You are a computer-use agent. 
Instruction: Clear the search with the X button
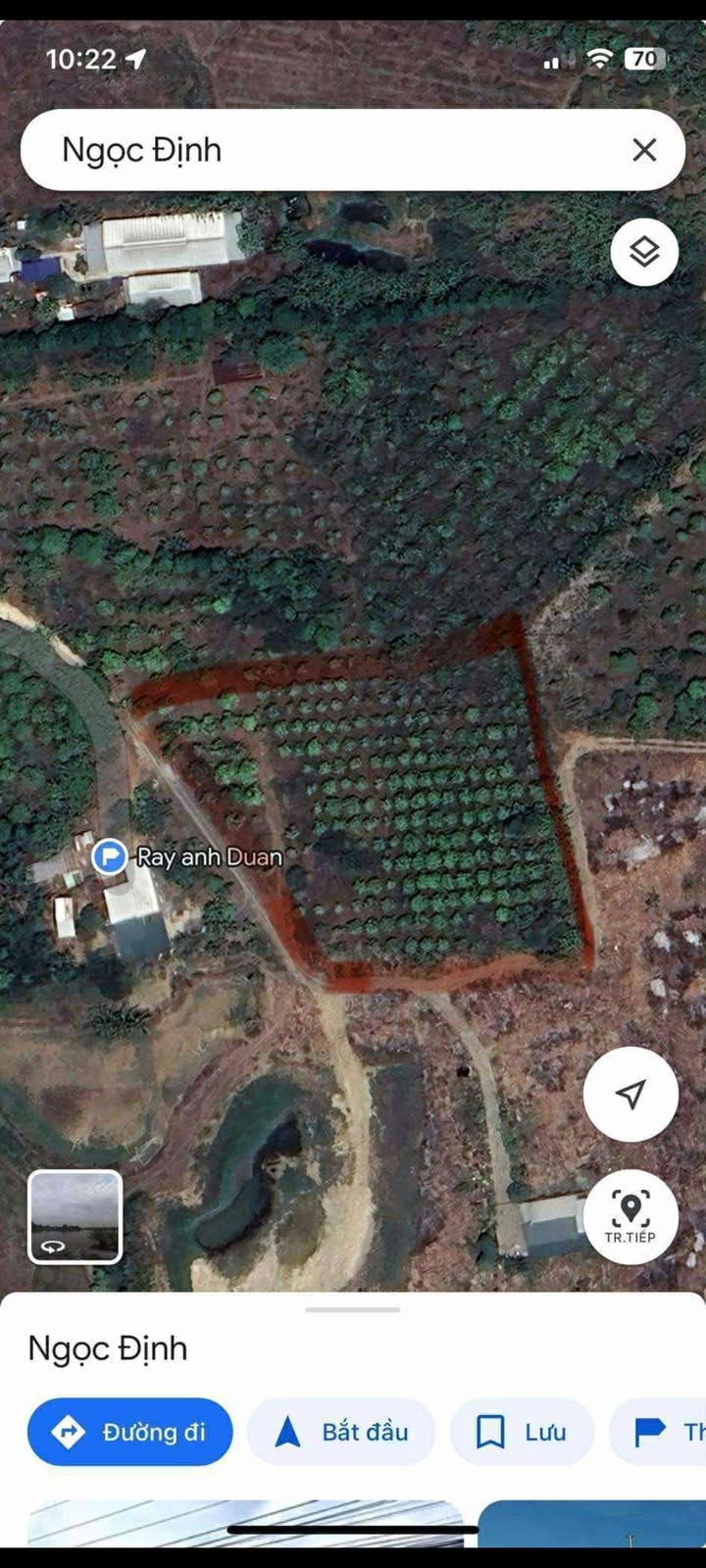[x=644, y=150]
